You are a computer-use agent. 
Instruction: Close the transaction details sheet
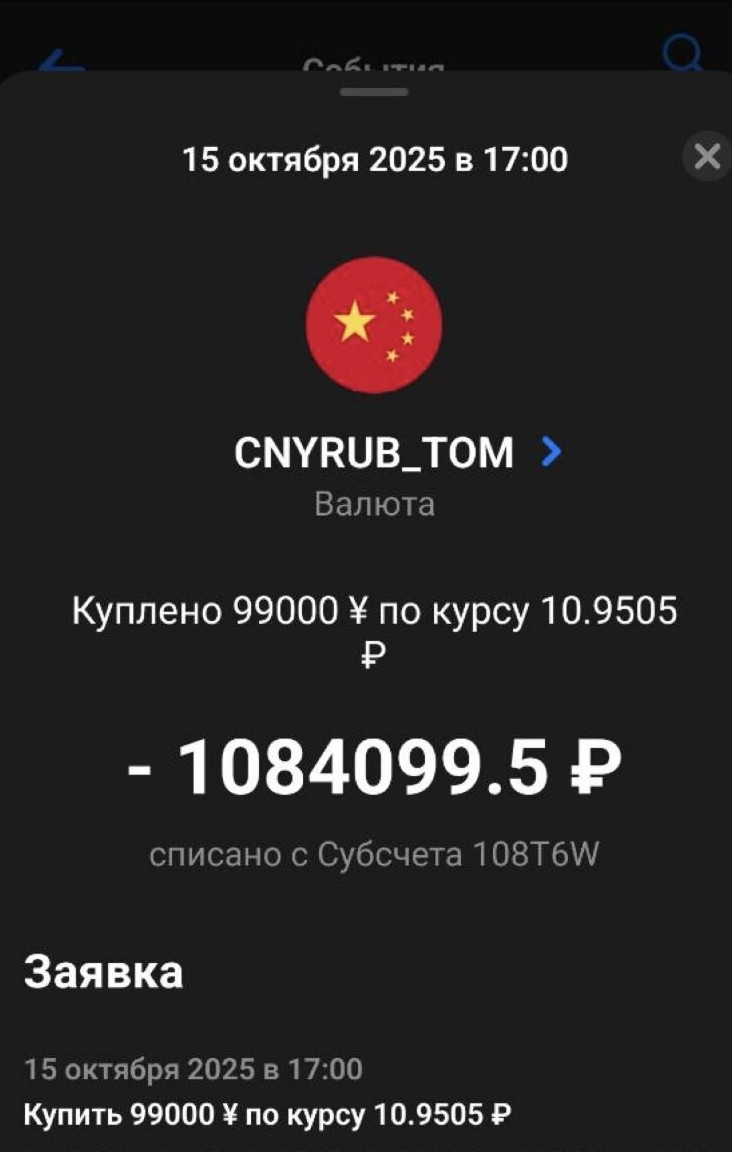(706, 158)
